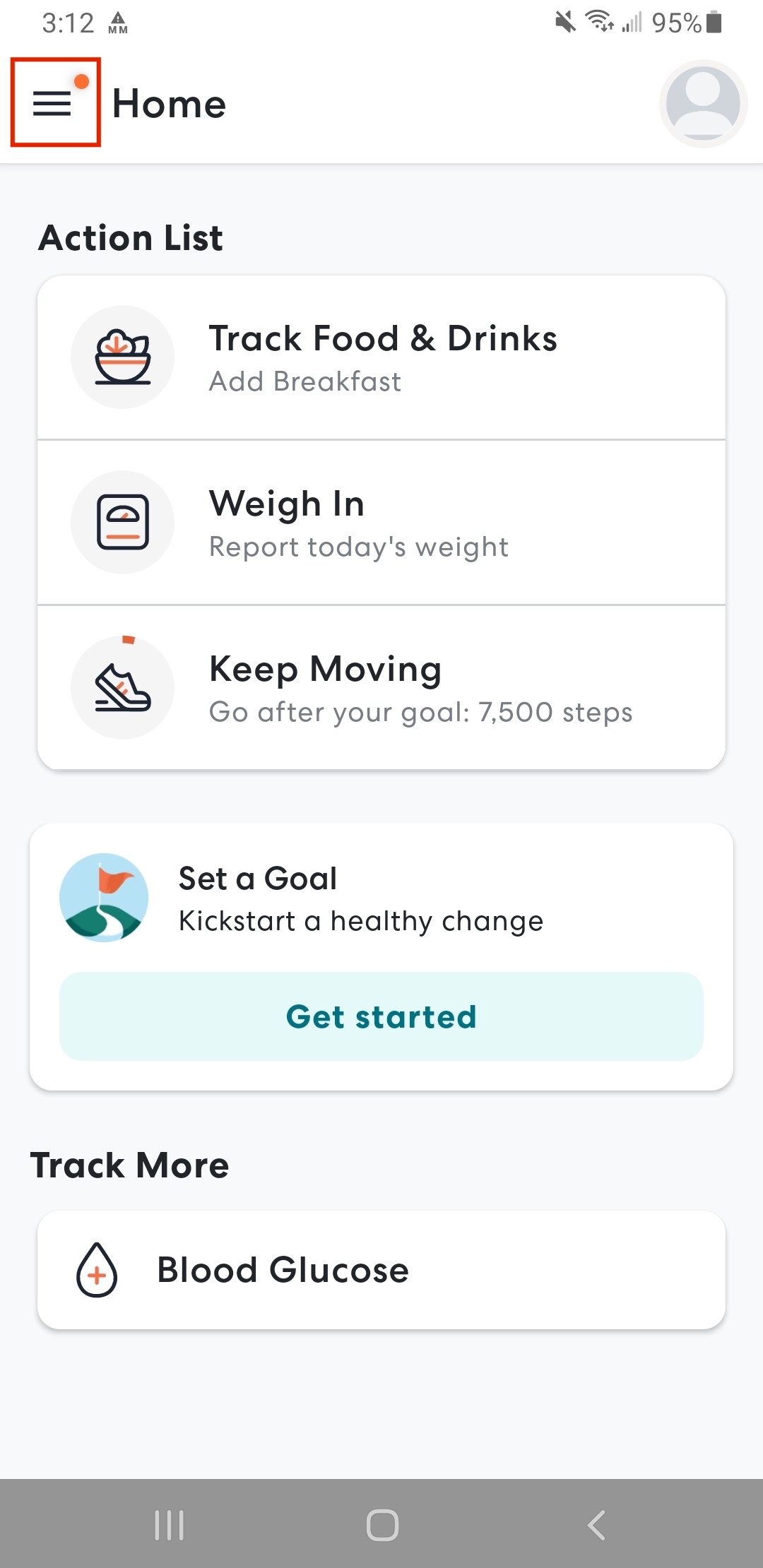
Task: Tap the Action List heading
Action: [x=131, y=237]
